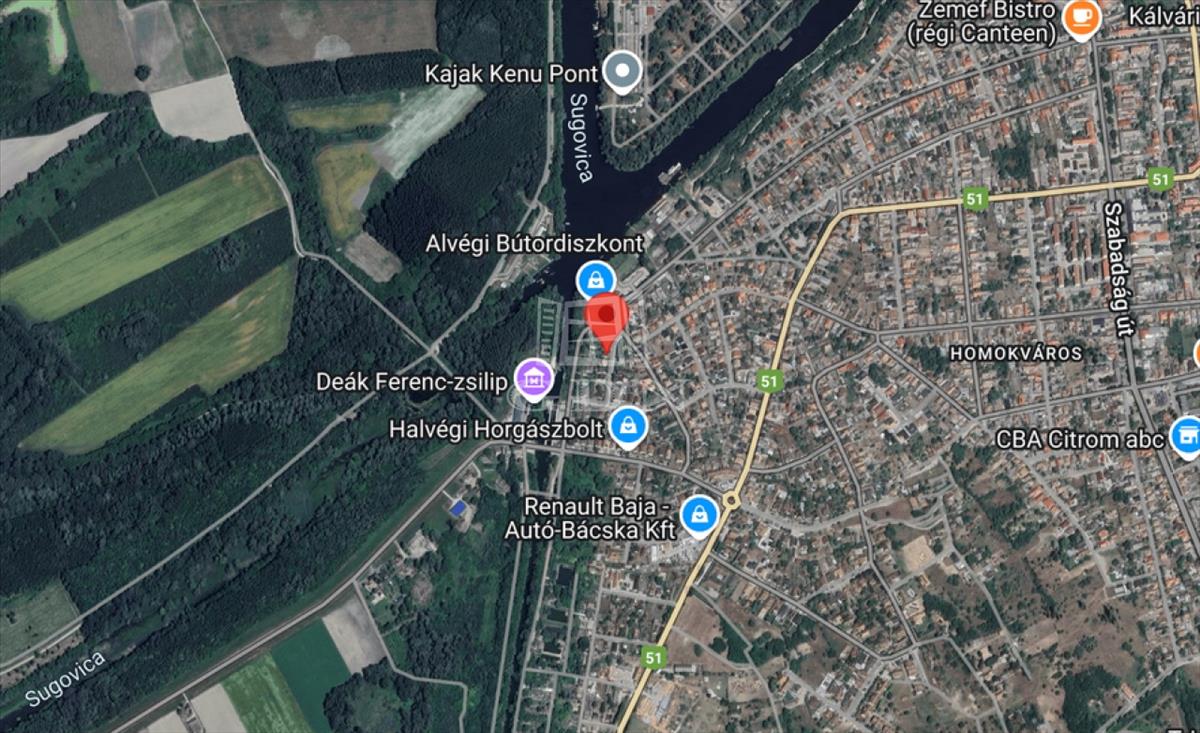The width and height of the screenshot is (1200, 733).
Task: Tap the red location pin
Action: point(606,320)
